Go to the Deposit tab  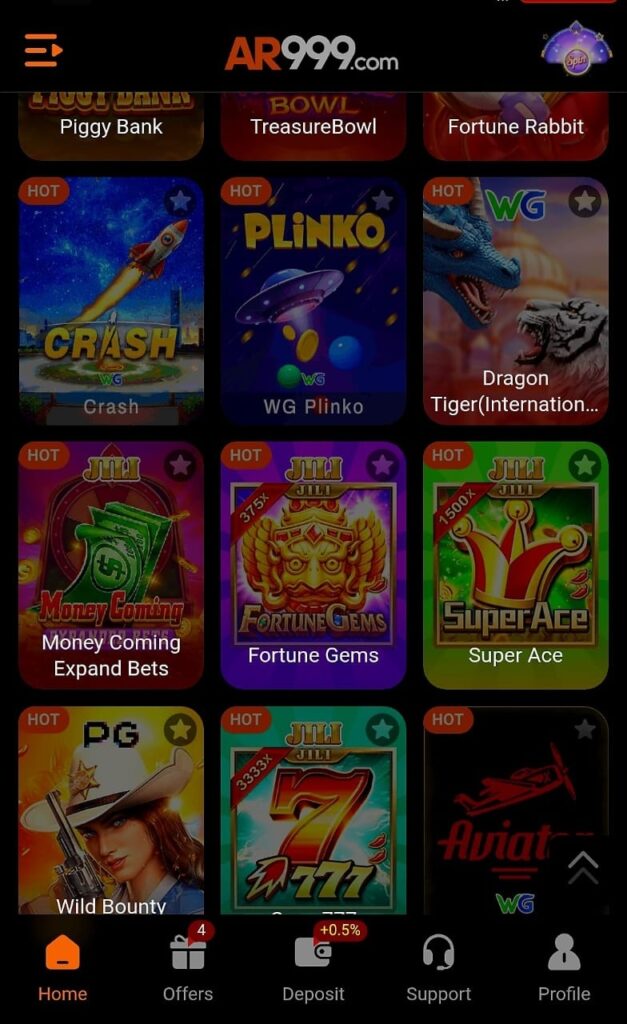click(313, 970)
